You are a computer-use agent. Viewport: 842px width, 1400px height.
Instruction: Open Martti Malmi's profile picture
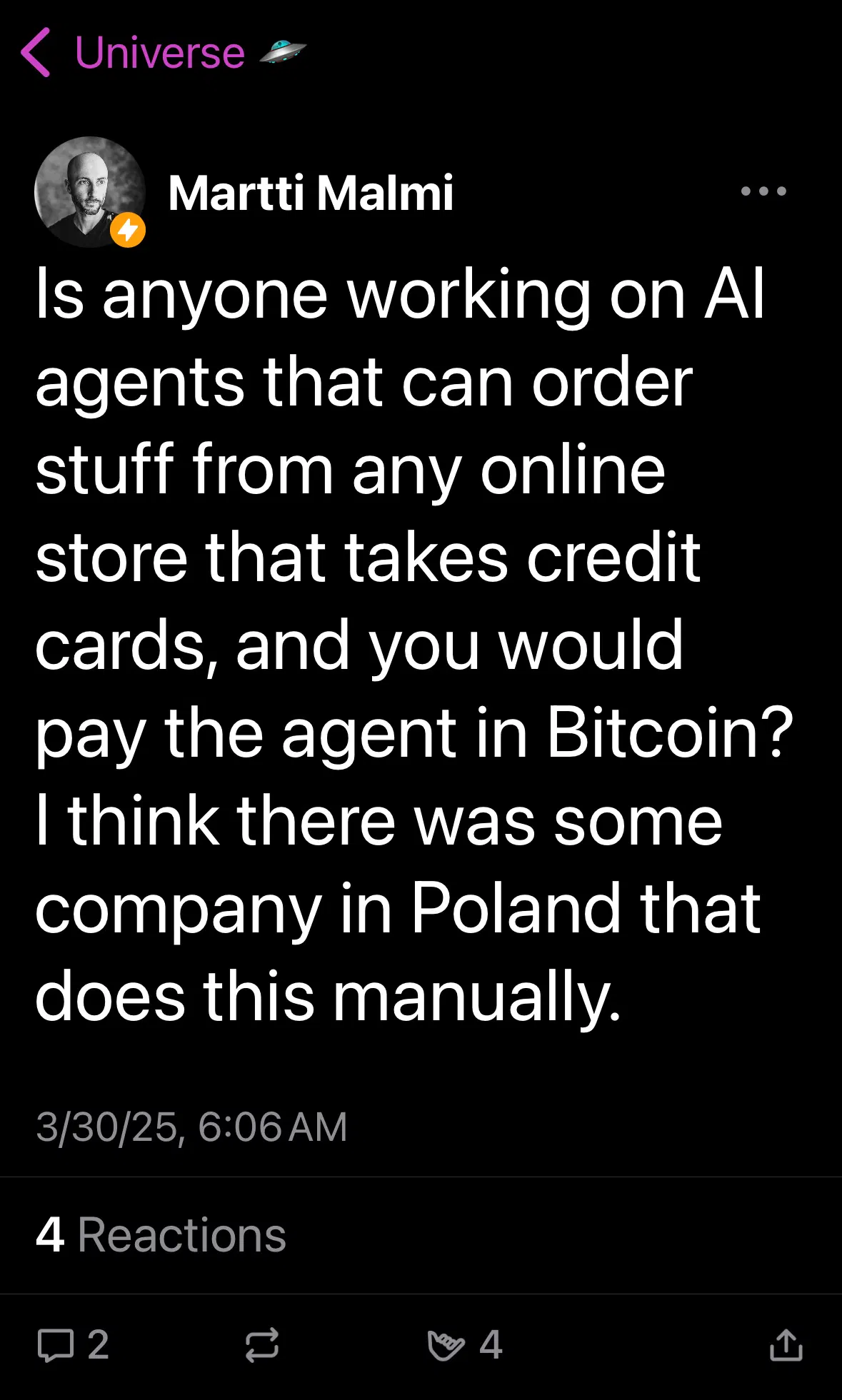90,192
